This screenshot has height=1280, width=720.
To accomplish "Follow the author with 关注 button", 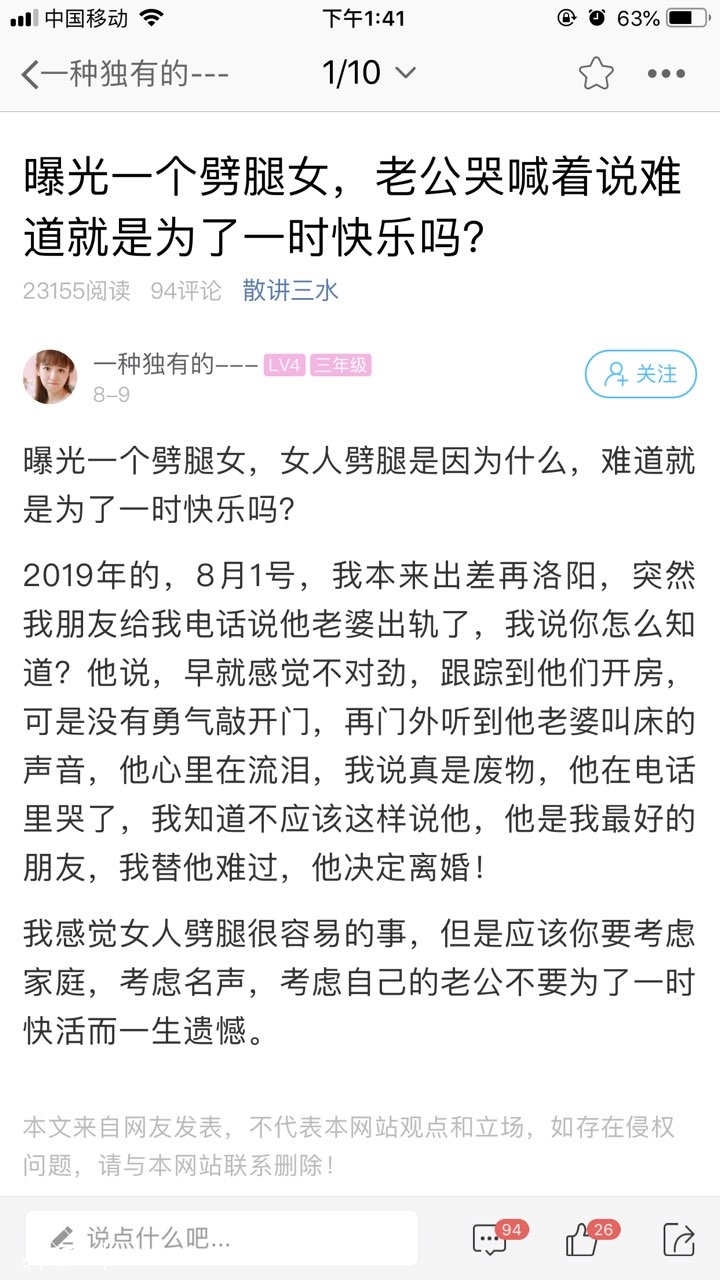I will tap(640, 374).
